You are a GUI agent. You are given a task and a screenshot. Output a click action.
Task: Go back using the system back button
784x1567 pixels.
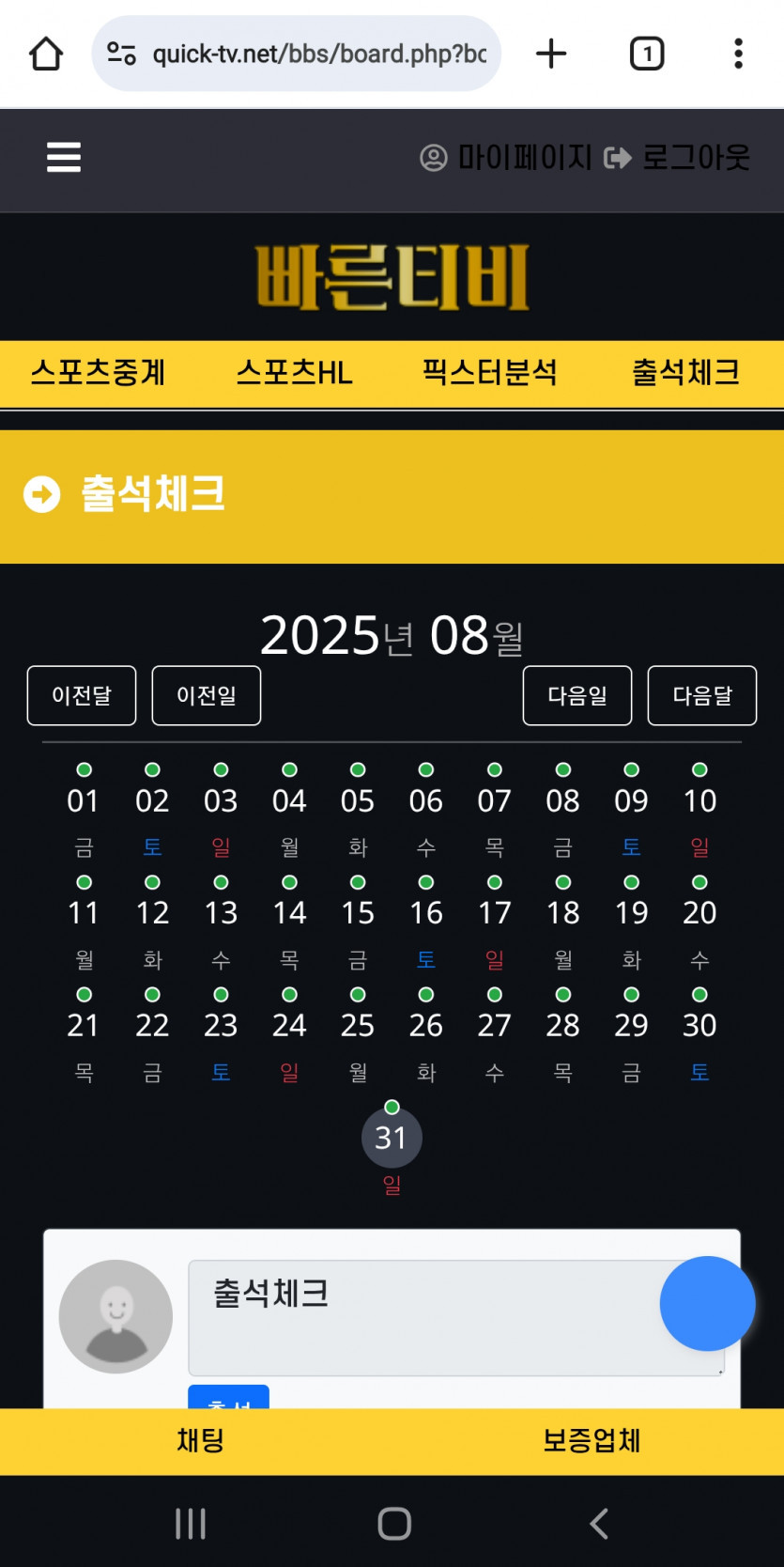click(x=599, y=1523)
